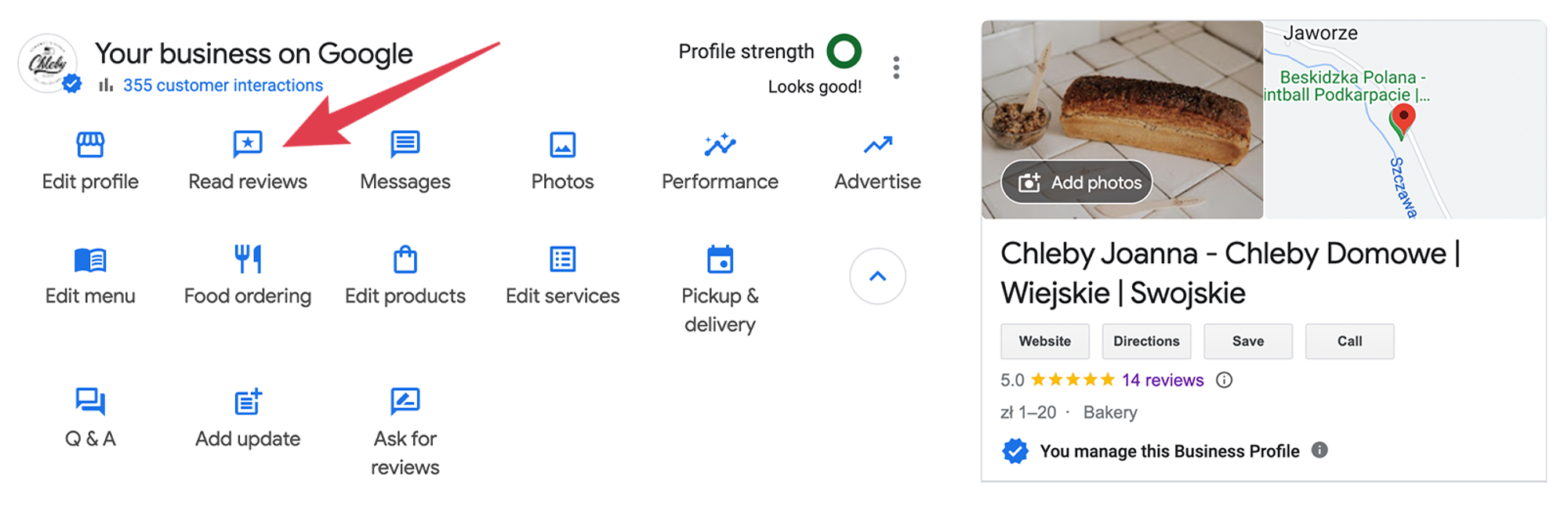The image size is (1568, 510).
Task: Open Edit services
Action: pos(562,275)
